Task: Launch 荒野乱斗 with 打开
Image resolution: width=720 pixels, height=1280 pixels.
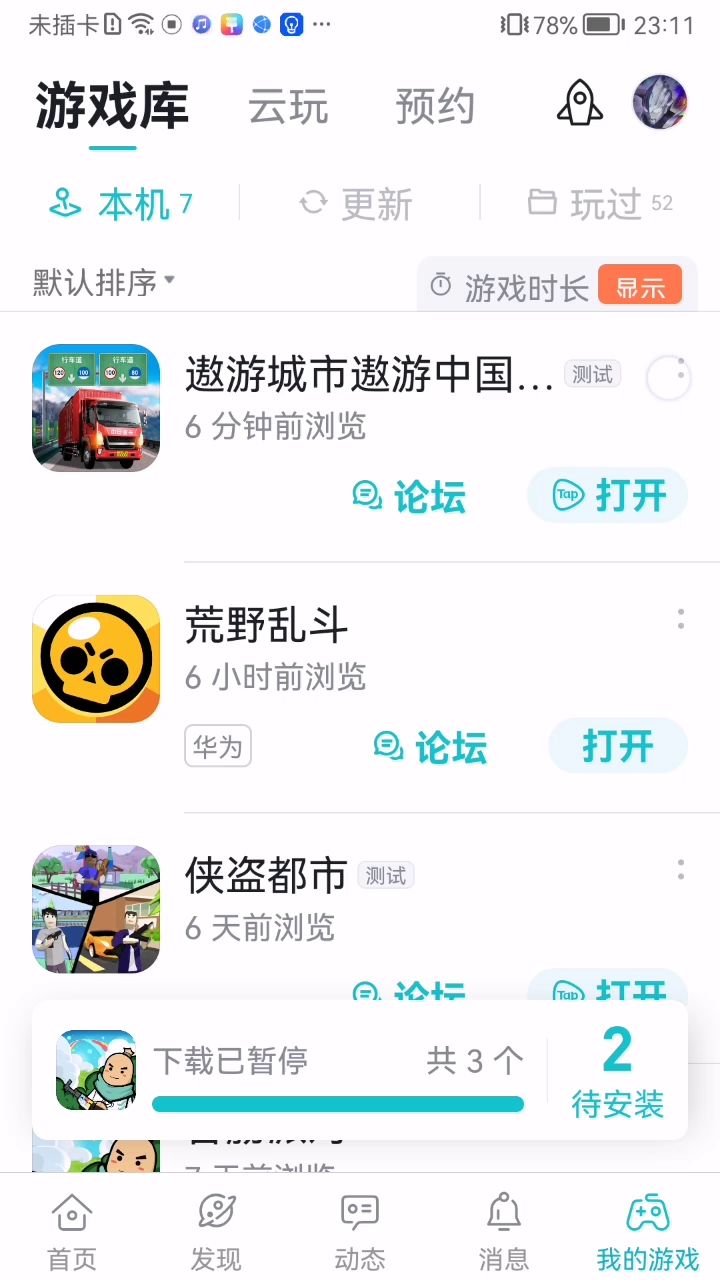Action: click(x=618, y=746)
